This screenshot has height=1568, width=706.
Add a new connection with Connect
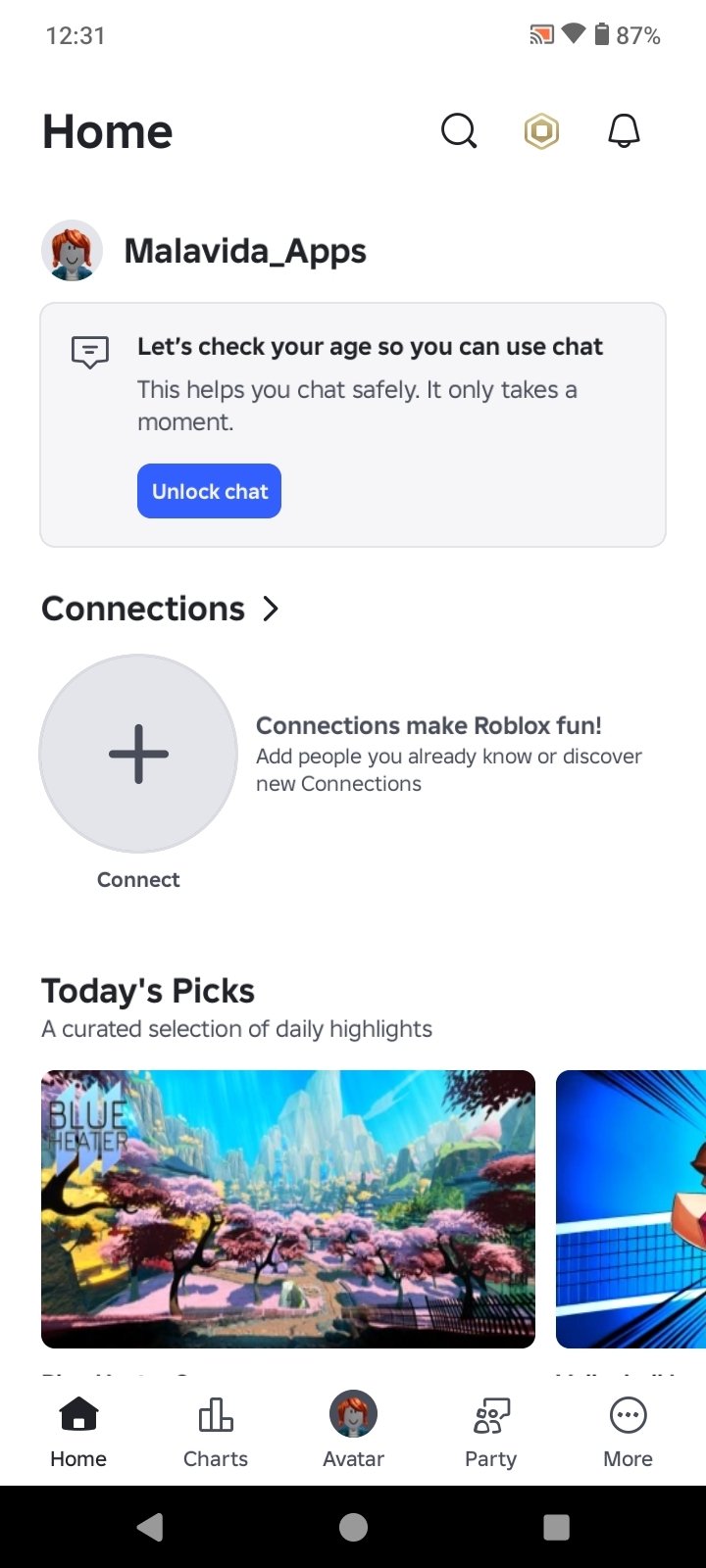point(138,754)
